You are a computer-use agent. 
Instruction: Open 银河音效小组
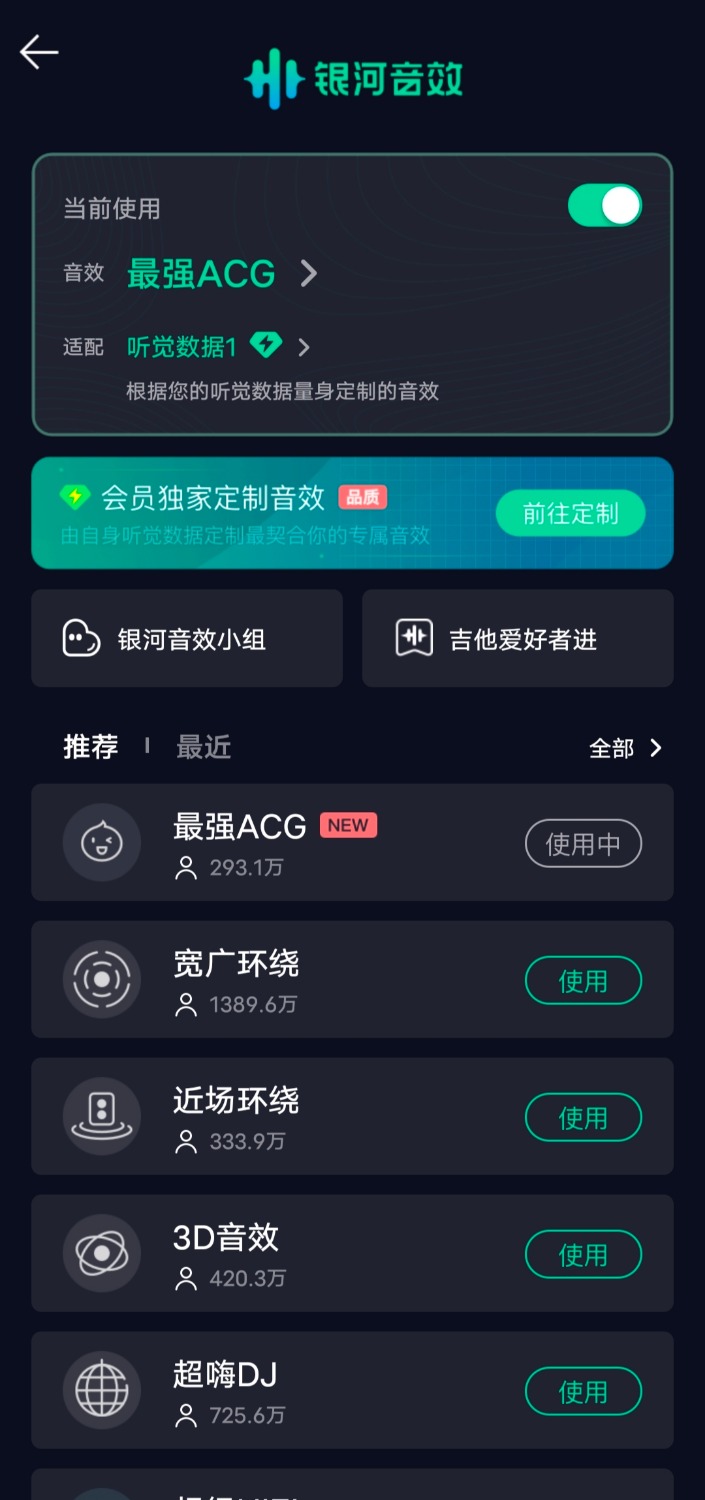[x=187, y=638]
